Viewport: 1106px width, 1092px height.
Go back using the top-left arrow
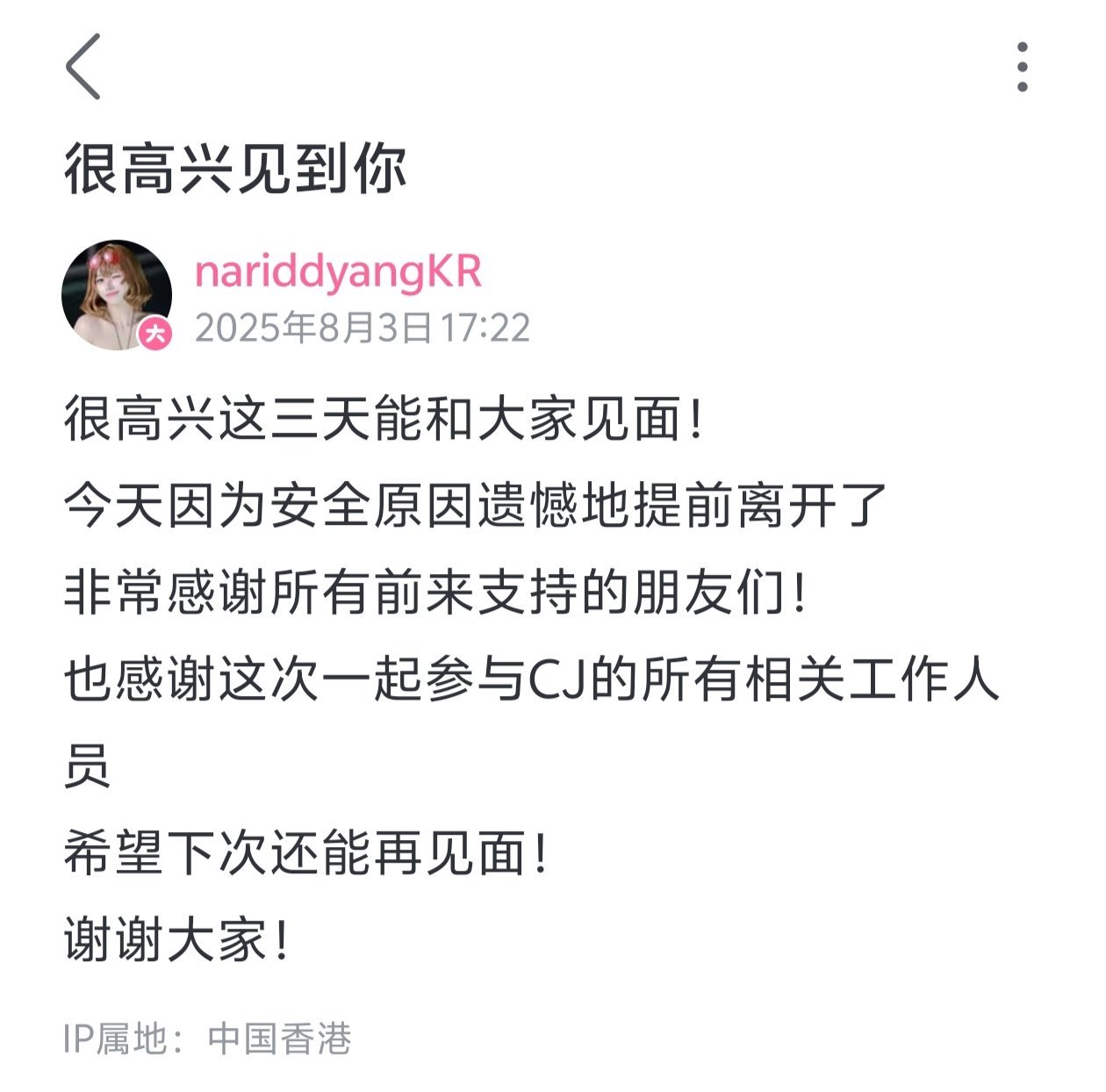click(x=83, y=67)
